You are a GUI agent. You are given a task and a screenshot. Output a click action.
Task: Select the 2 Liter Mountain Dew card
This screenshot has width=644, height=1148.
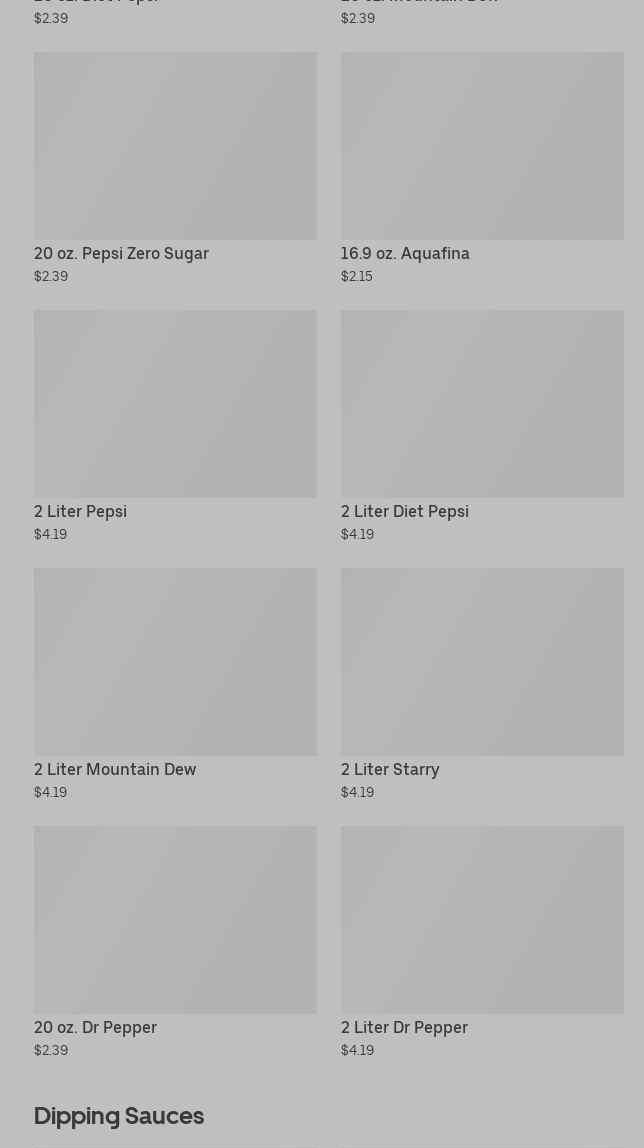coord(175,684)
